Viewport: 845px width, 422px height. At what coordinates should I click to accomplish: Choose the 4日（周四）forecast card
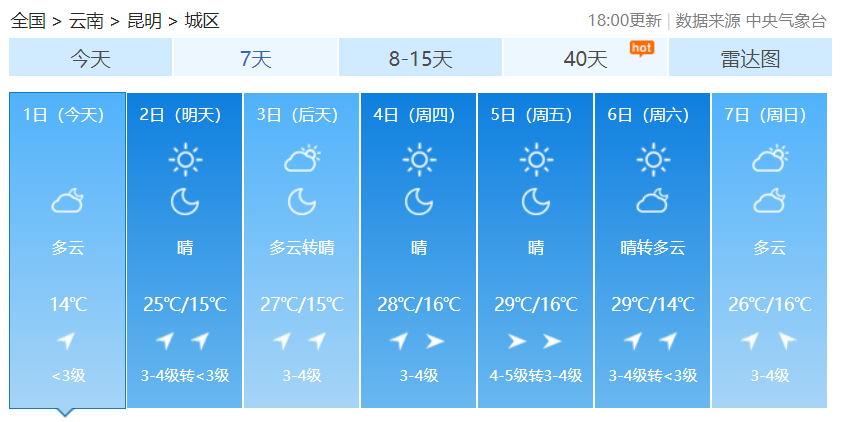coord(419,250)
